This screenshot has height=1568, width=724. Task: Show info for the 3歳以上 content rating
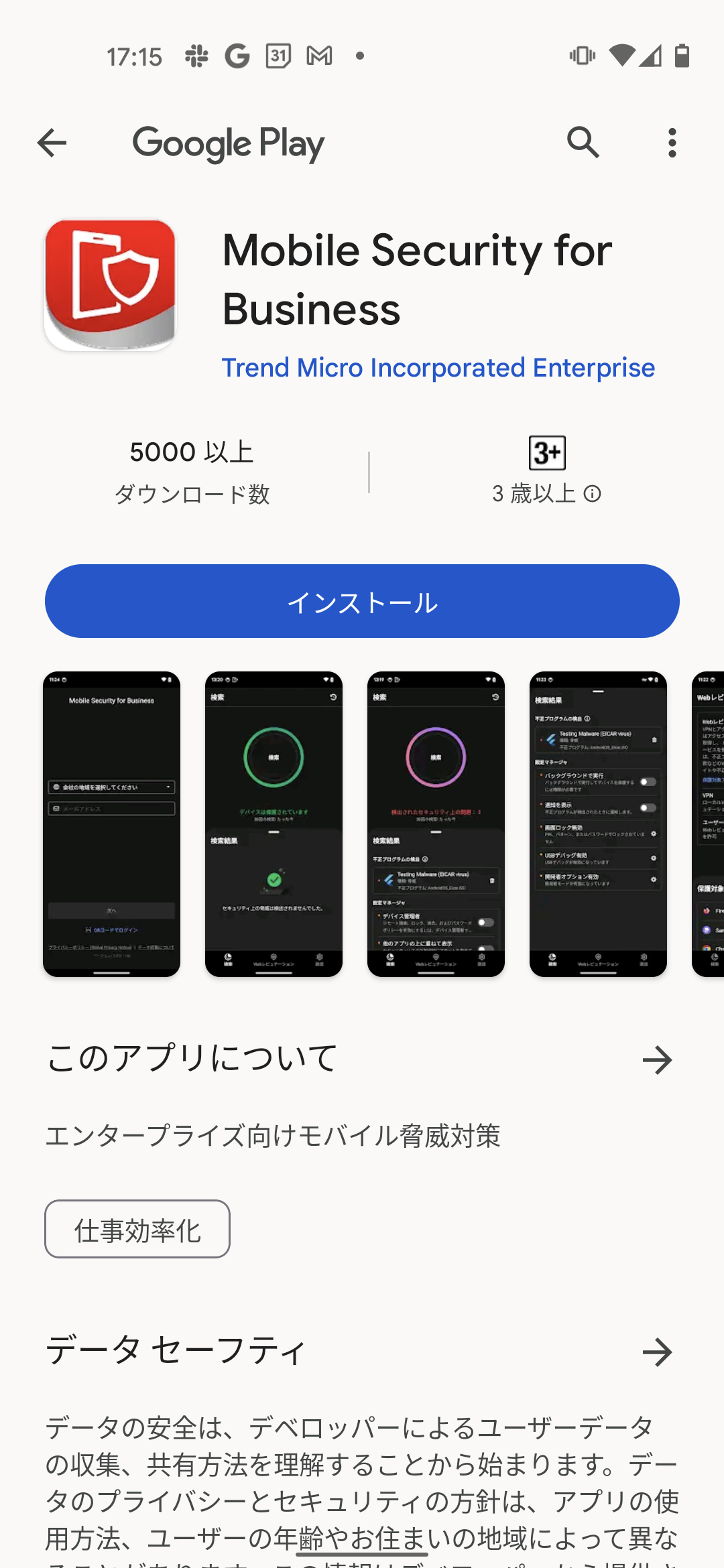[593, 494]
